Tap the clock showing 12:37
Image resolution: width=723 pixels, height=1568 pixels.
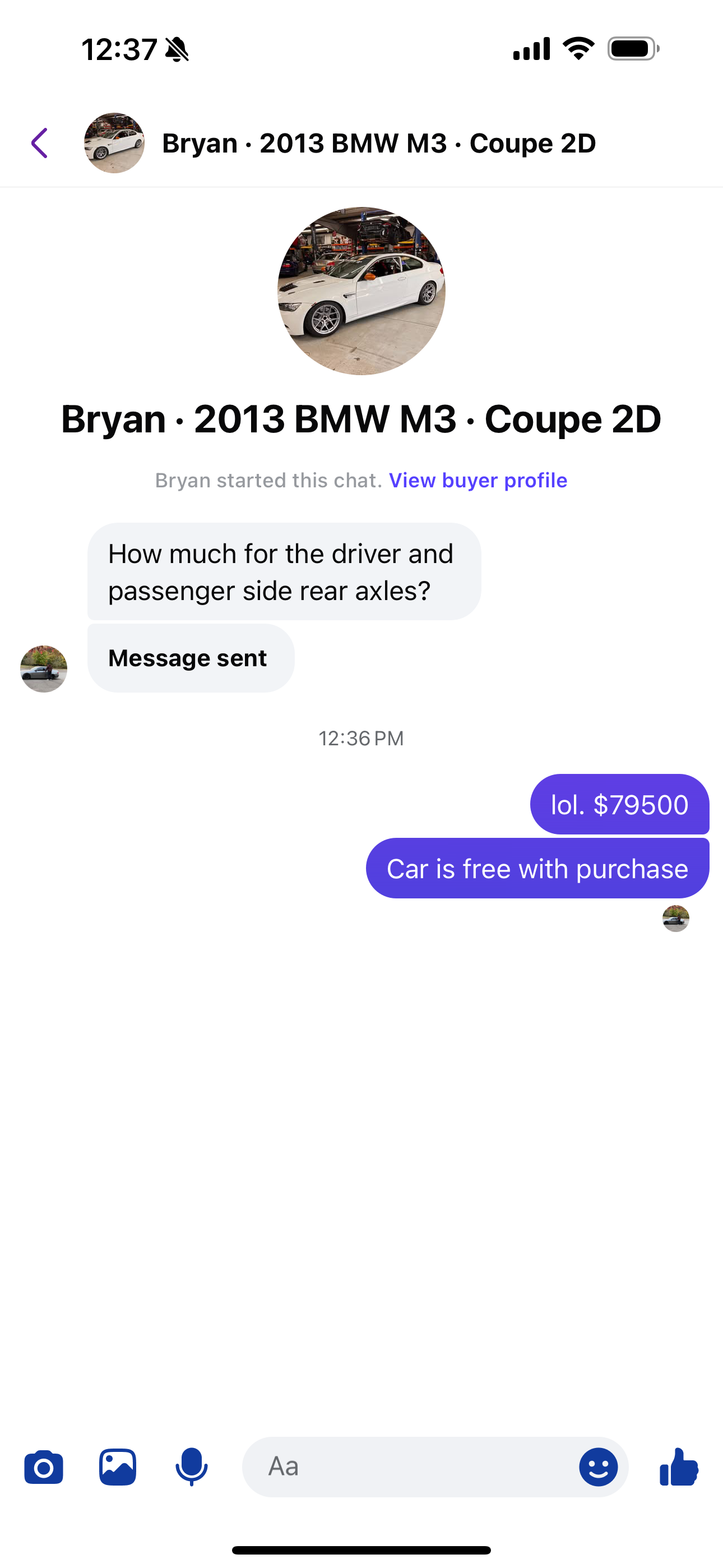tap(119, 50)
